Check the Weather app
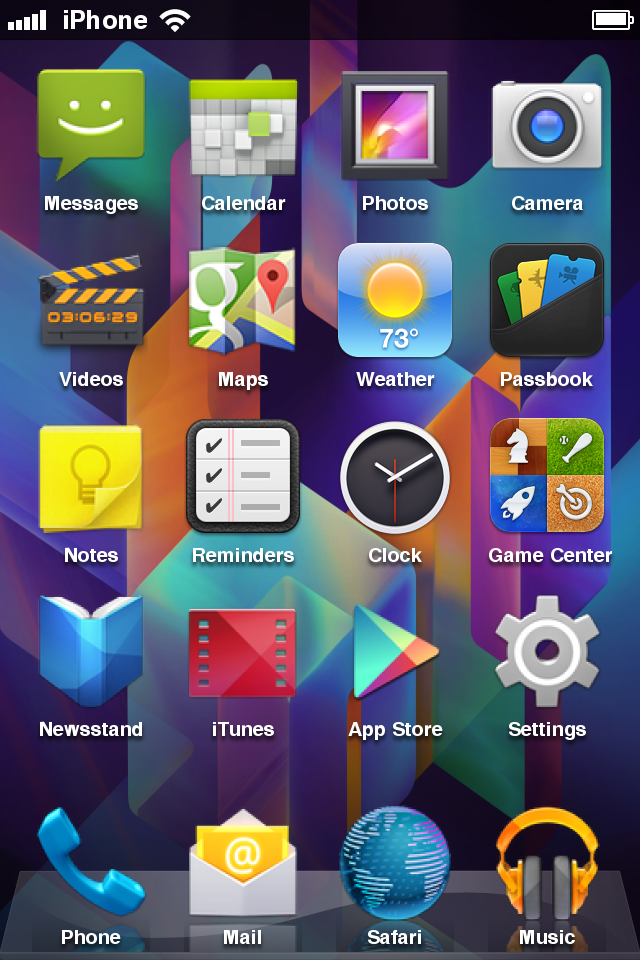 [x=395, y=300]
